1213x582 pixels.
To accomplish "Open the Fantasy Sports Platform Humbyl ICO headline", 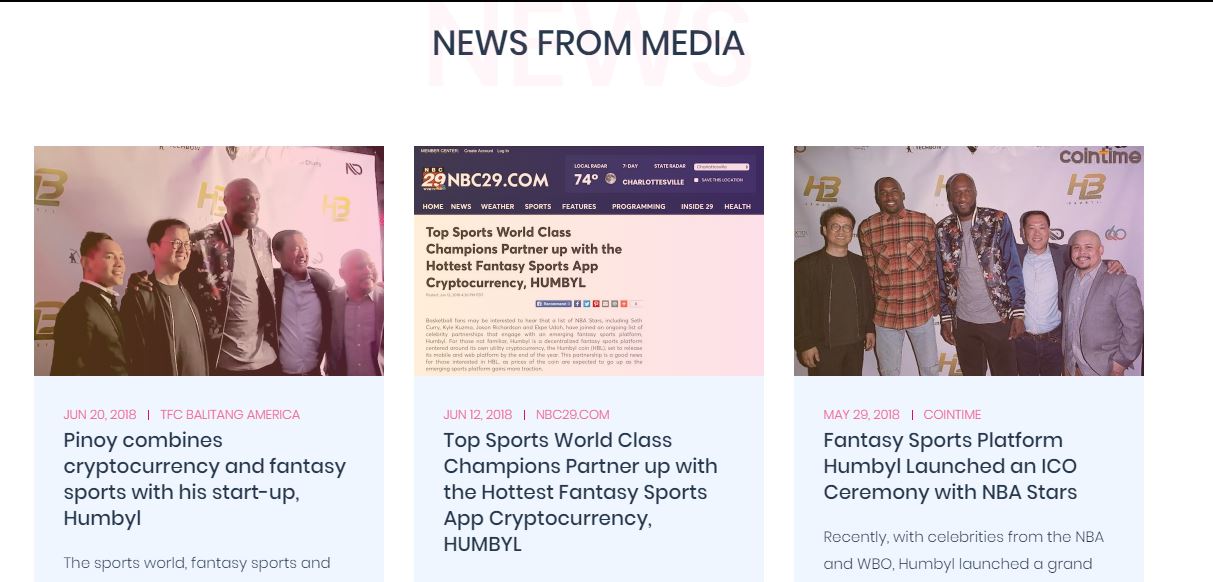I will tap(950, 466).
